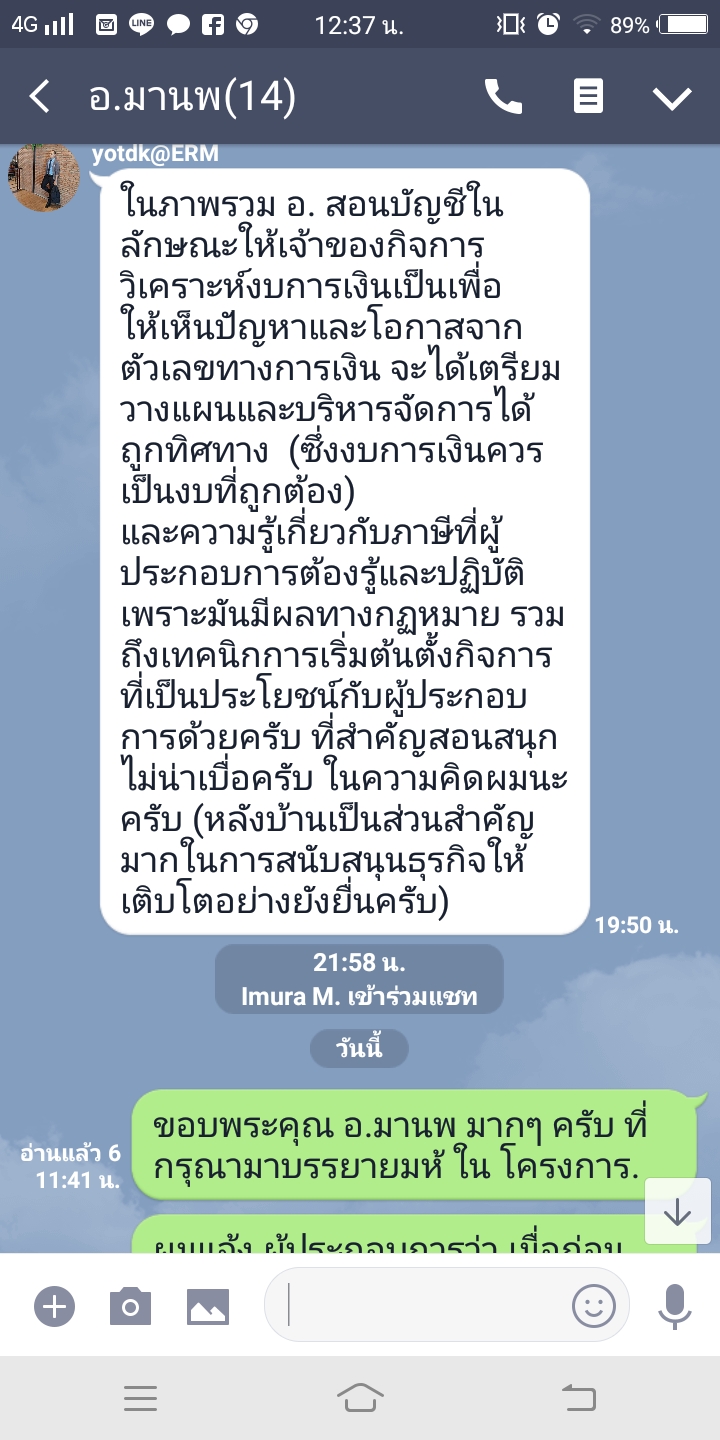Go back from the อ.มานพ chat
720x1440 pixels.
(40, 97)
